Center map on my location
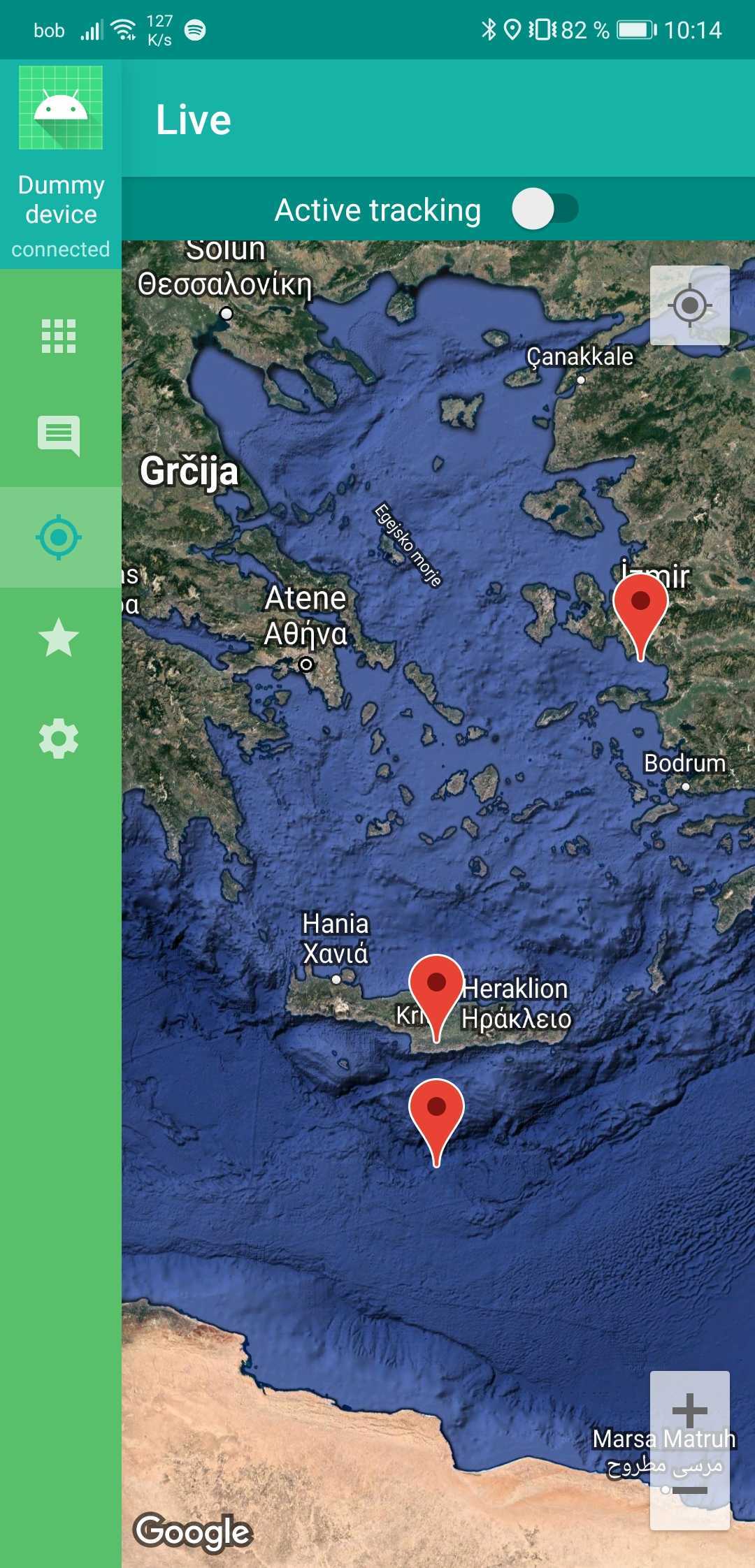The image size is (755, 1568). [x=689, y=305]
